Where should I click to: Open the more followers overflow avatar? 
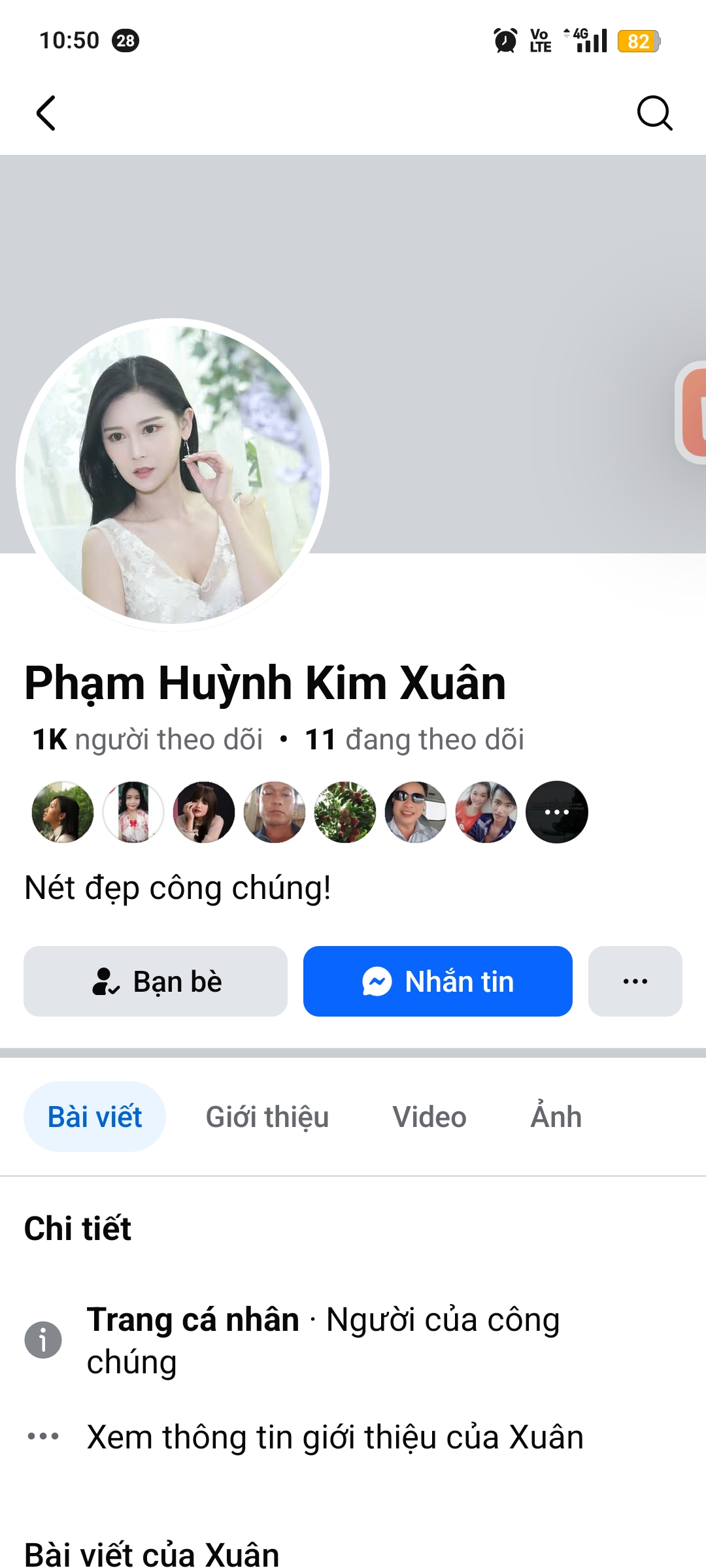pos(556,811)
